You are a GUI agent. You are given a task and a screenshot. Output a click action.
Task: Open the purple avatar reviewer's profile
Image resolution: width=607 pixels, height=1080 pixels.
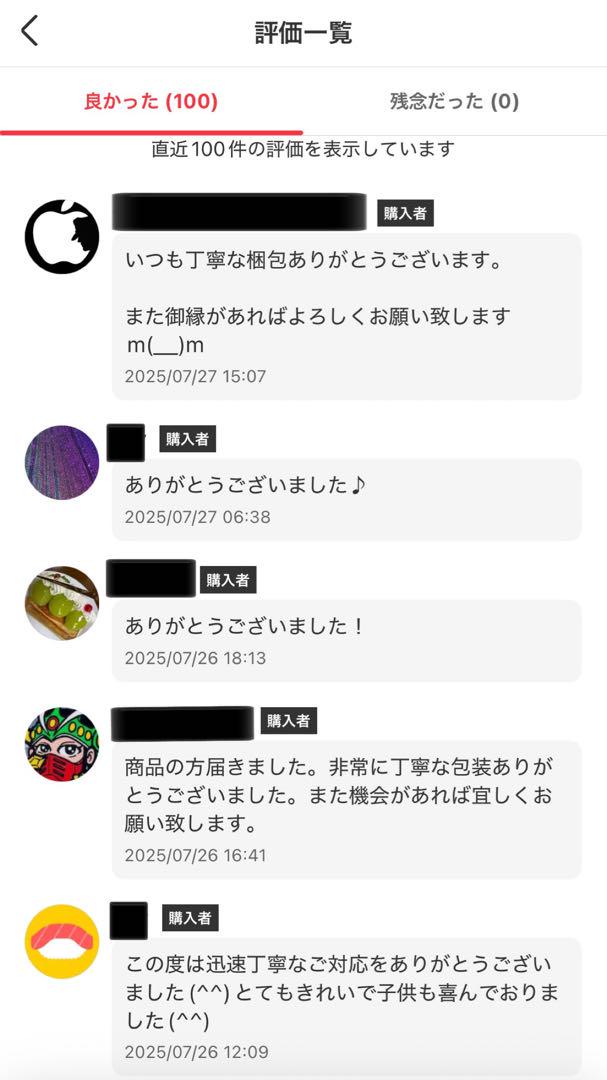coord(62,462)
